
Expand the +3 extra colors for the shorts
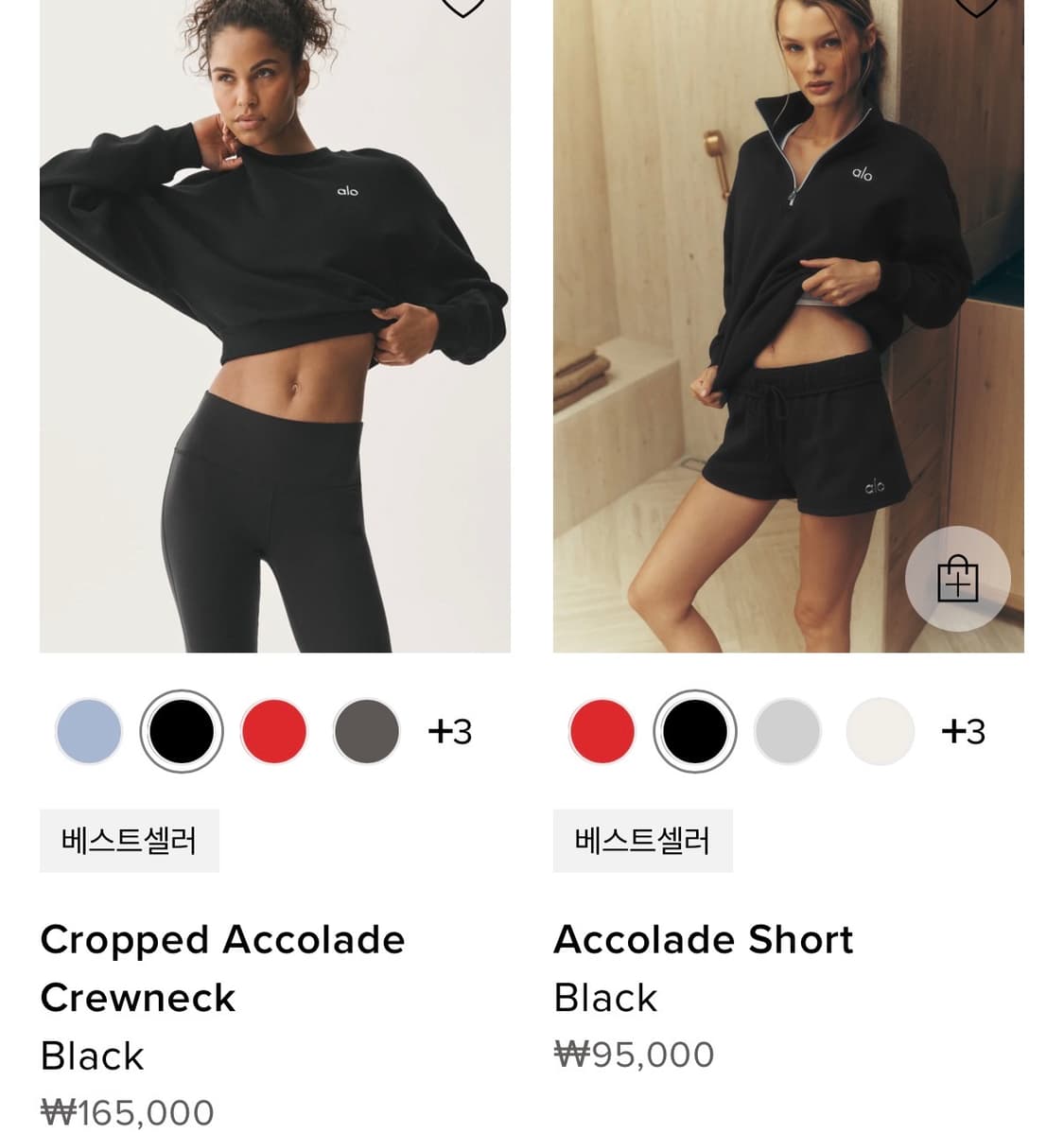click(962, 731)
